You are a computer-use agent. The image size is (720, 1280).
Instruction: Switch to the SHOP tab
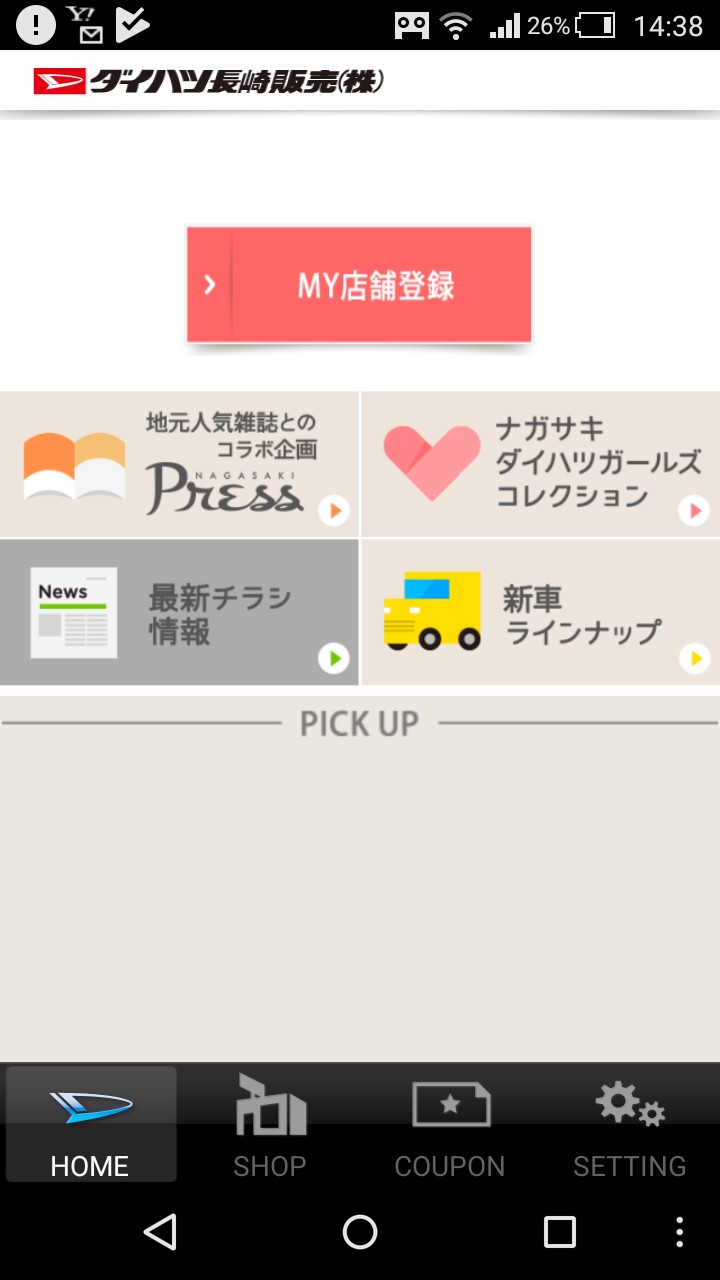coord(270,1125)
